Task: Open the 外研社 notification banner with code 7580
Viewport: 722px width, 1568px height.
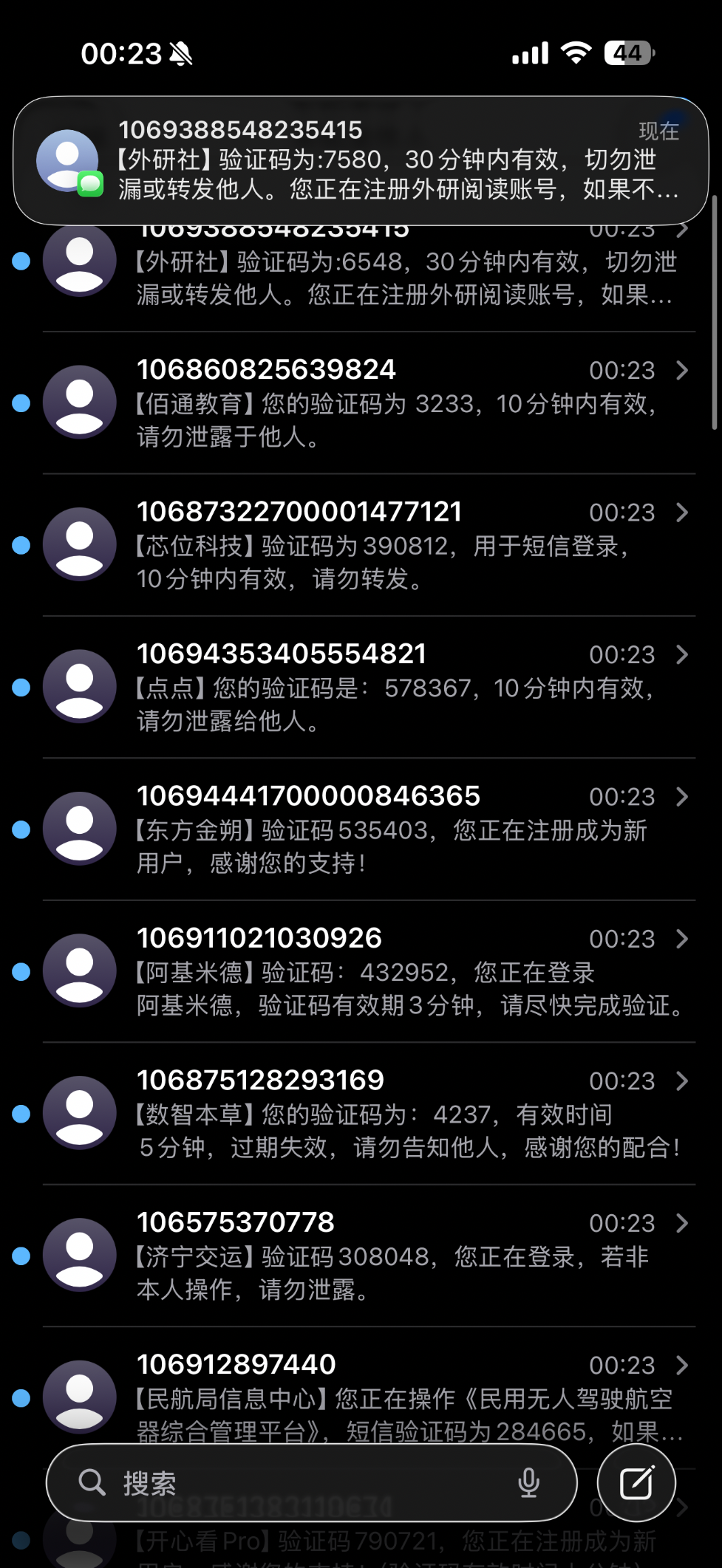Action: point(361,160)
